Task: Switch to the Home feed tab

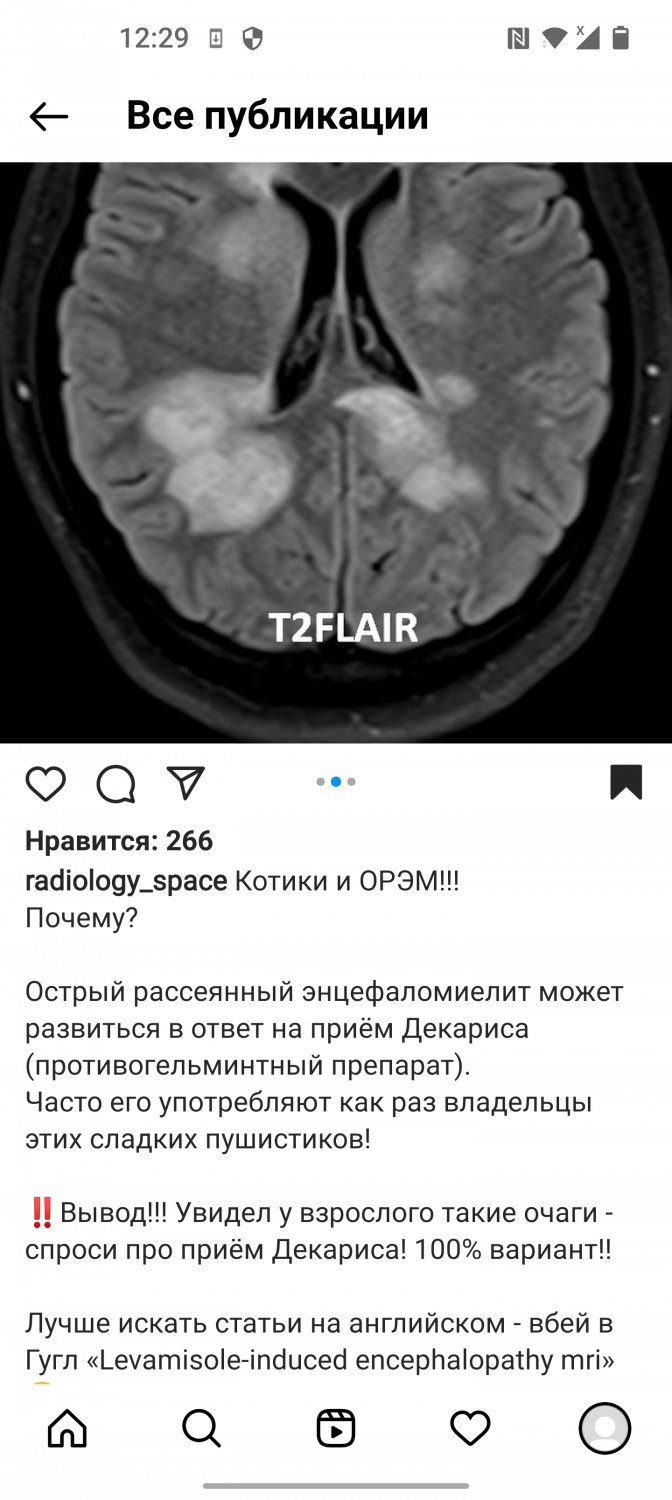Action: (67, 1428)
